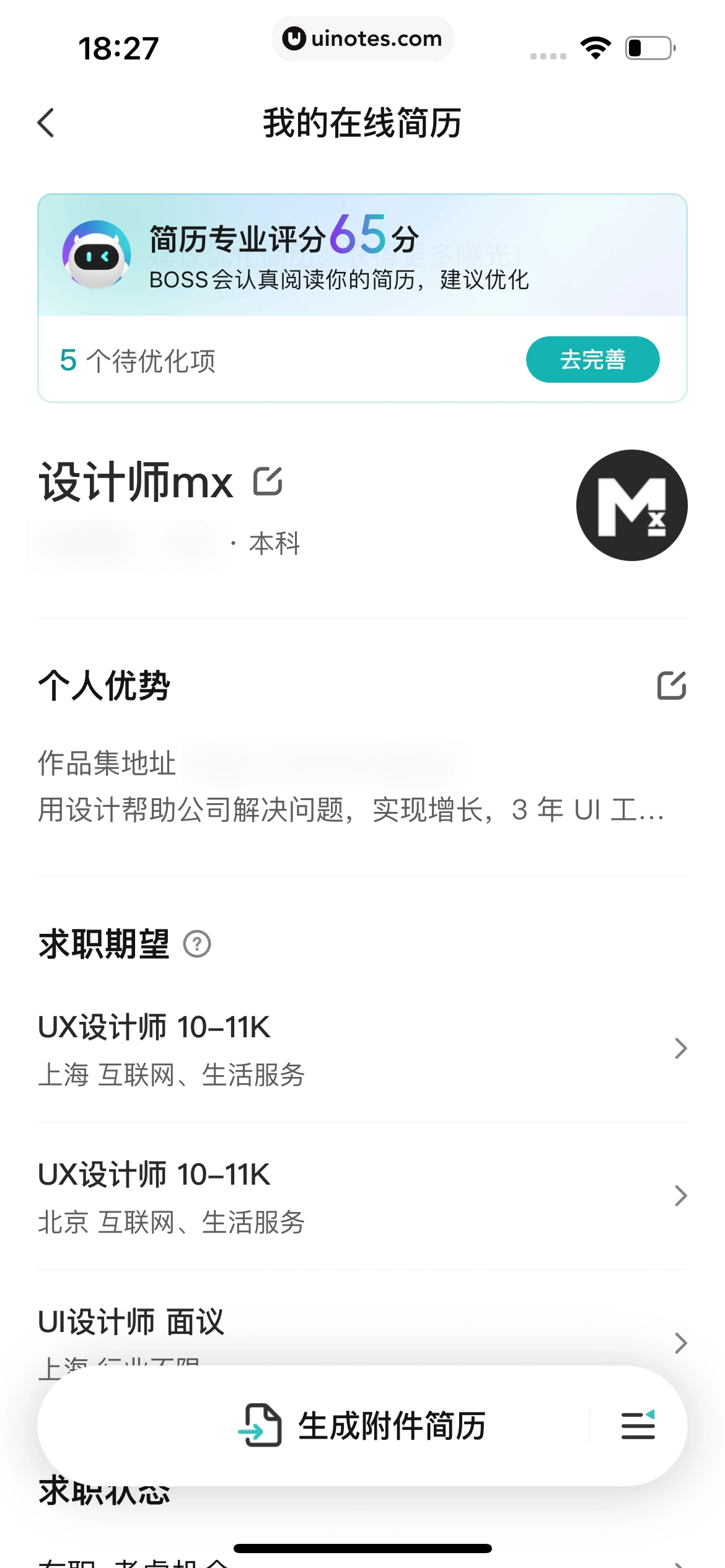Click the edit icon for 个人优势 section
The height and width of the screenshot is (1568, 725).
(672, 686)
